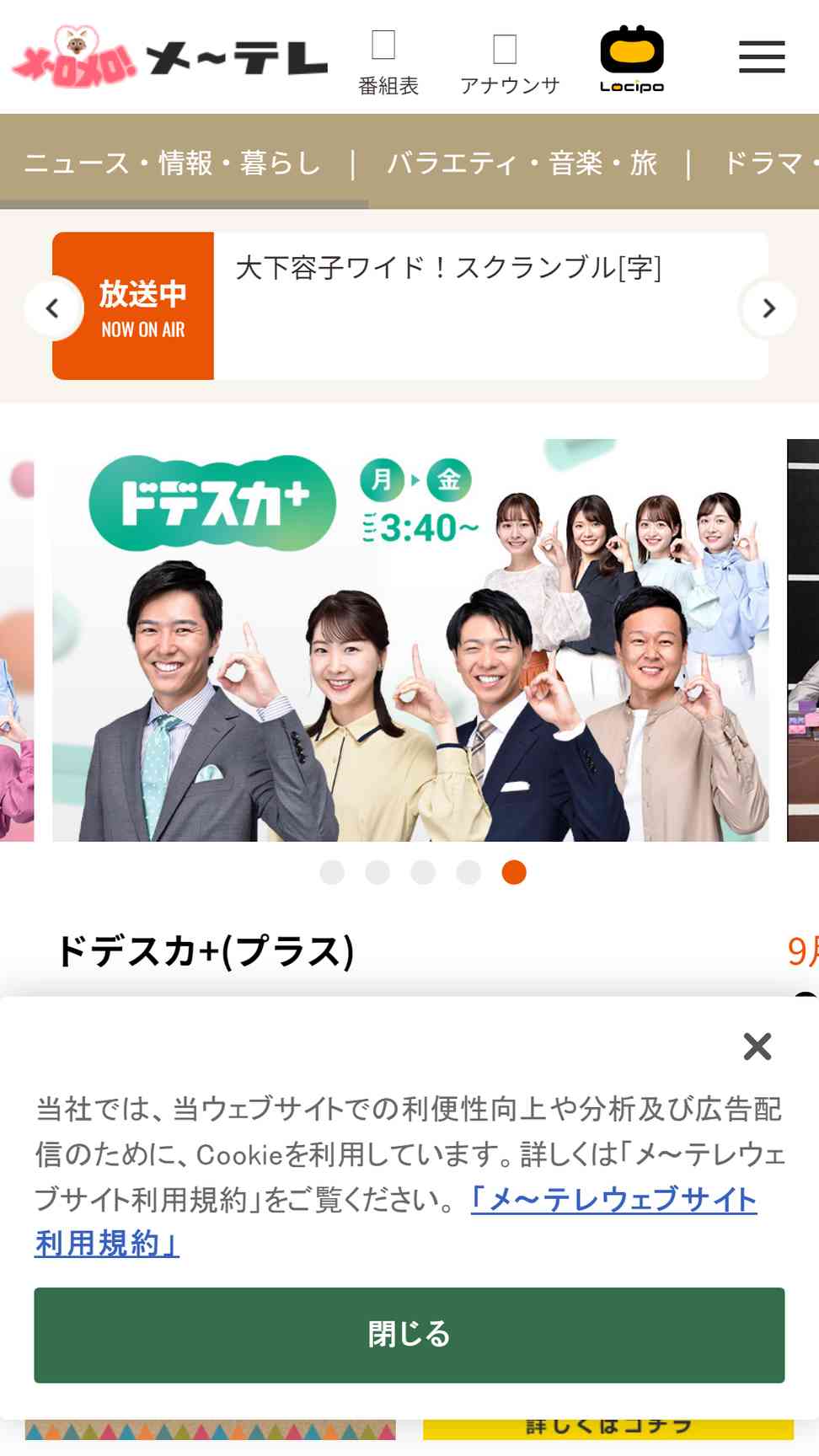Select the ニュース・情報・暮らし tab
The width and height of the screenshot is (819, 1456).
pyautogui.click(x=173, y=162)
